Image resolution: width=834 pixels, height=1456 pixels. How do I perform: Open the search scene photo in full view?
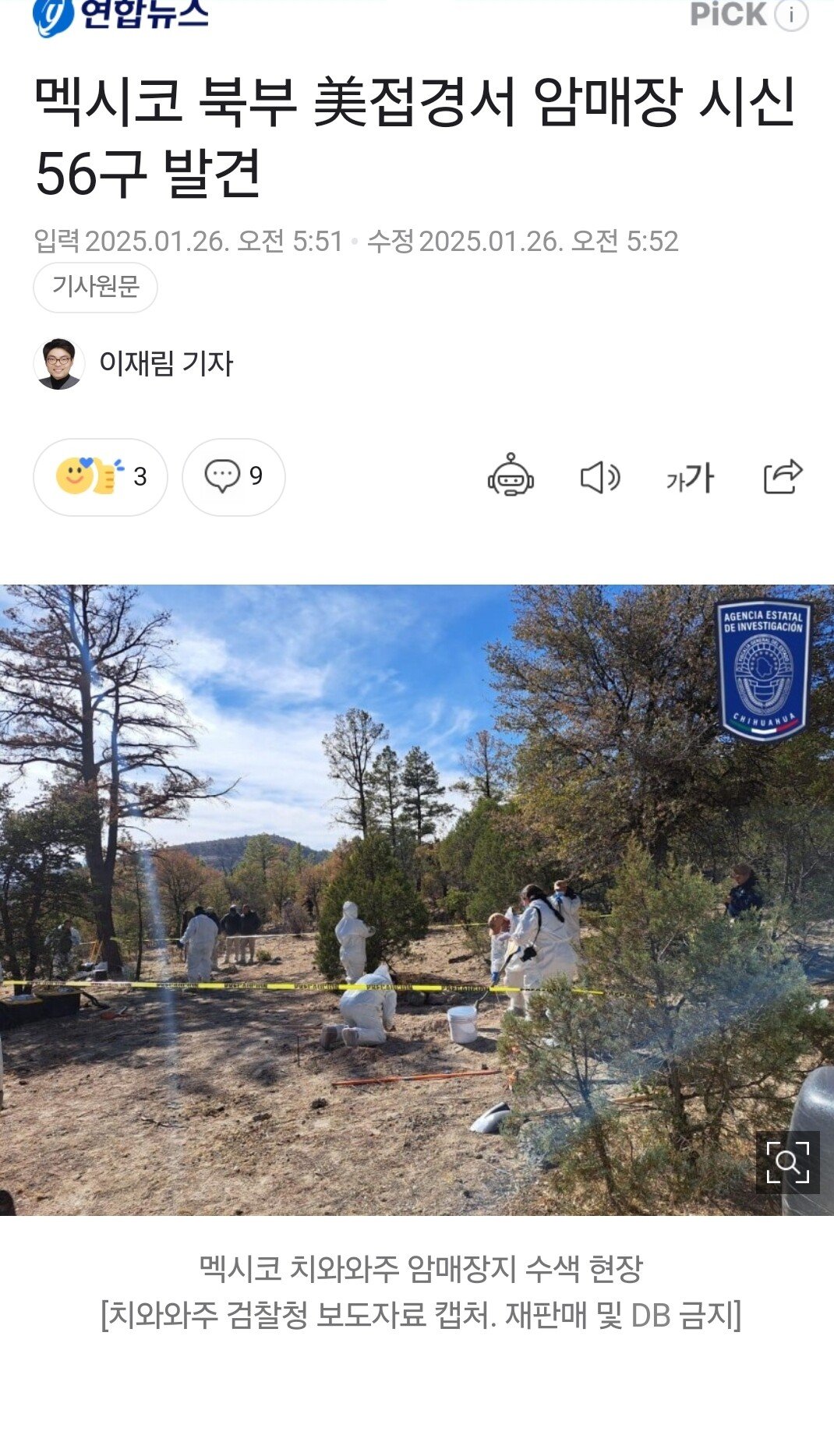point(390,896)
